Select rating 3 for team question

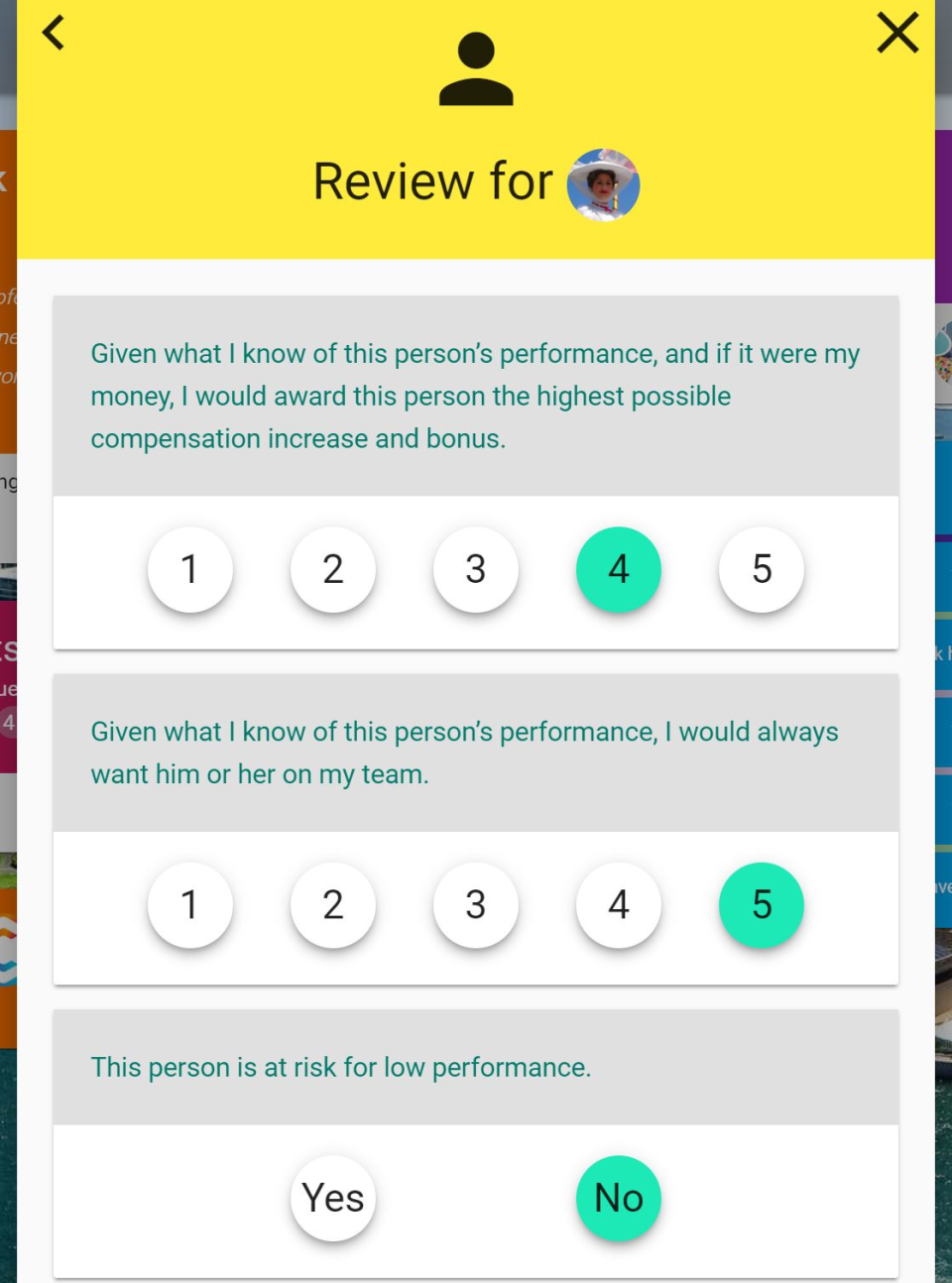(x=476, y=904)
